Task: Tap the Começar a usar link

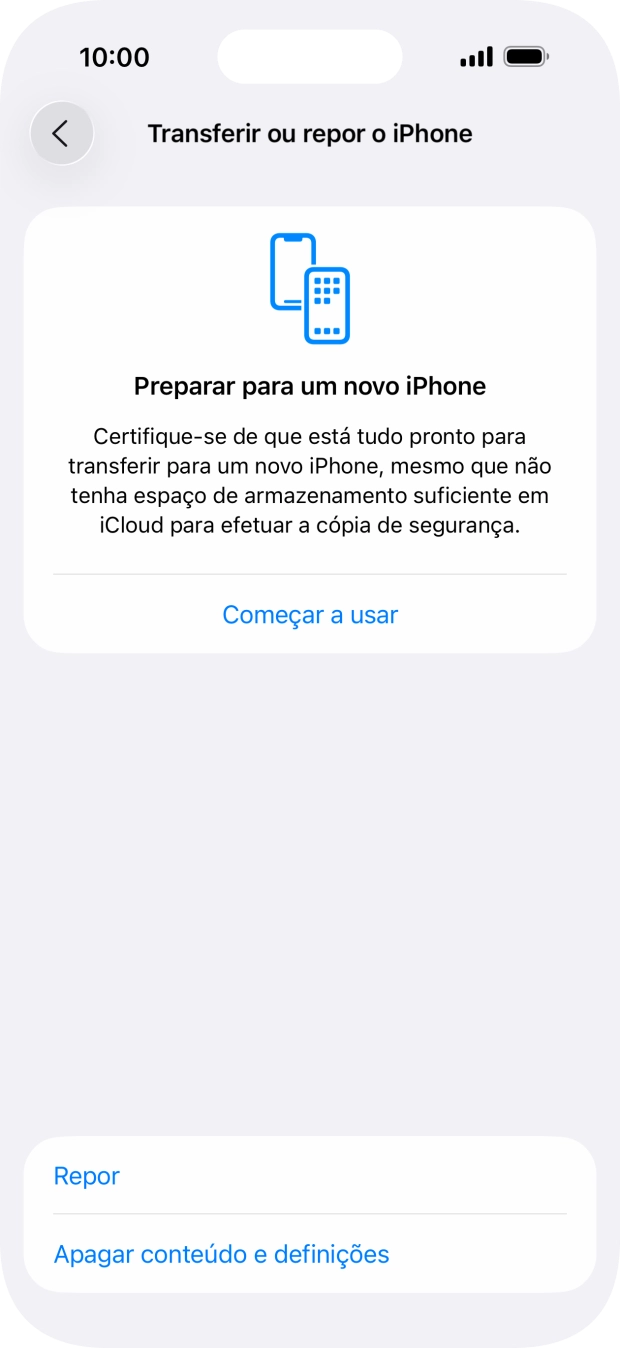Action: click(x=310, y=614)
